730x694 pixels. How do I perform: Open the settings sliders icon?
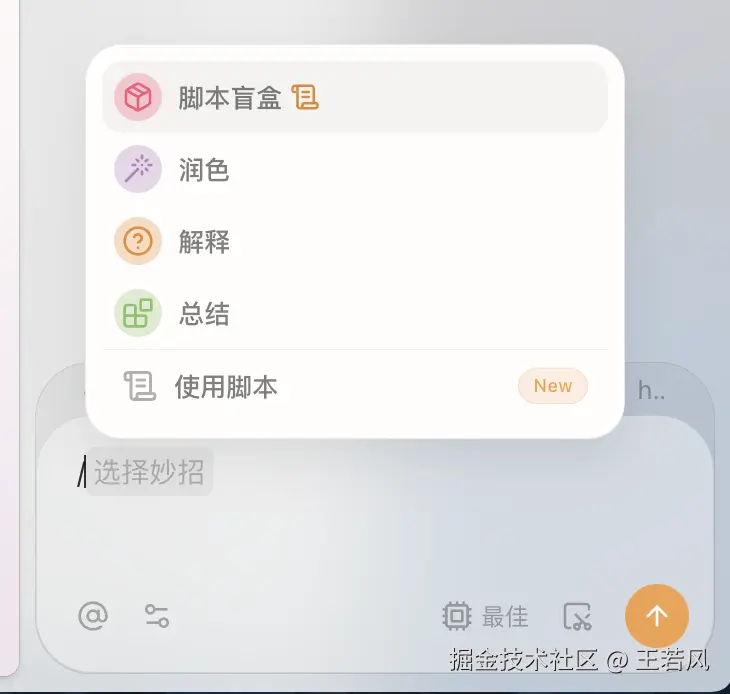pyautogui.click(x=157, y=616)
